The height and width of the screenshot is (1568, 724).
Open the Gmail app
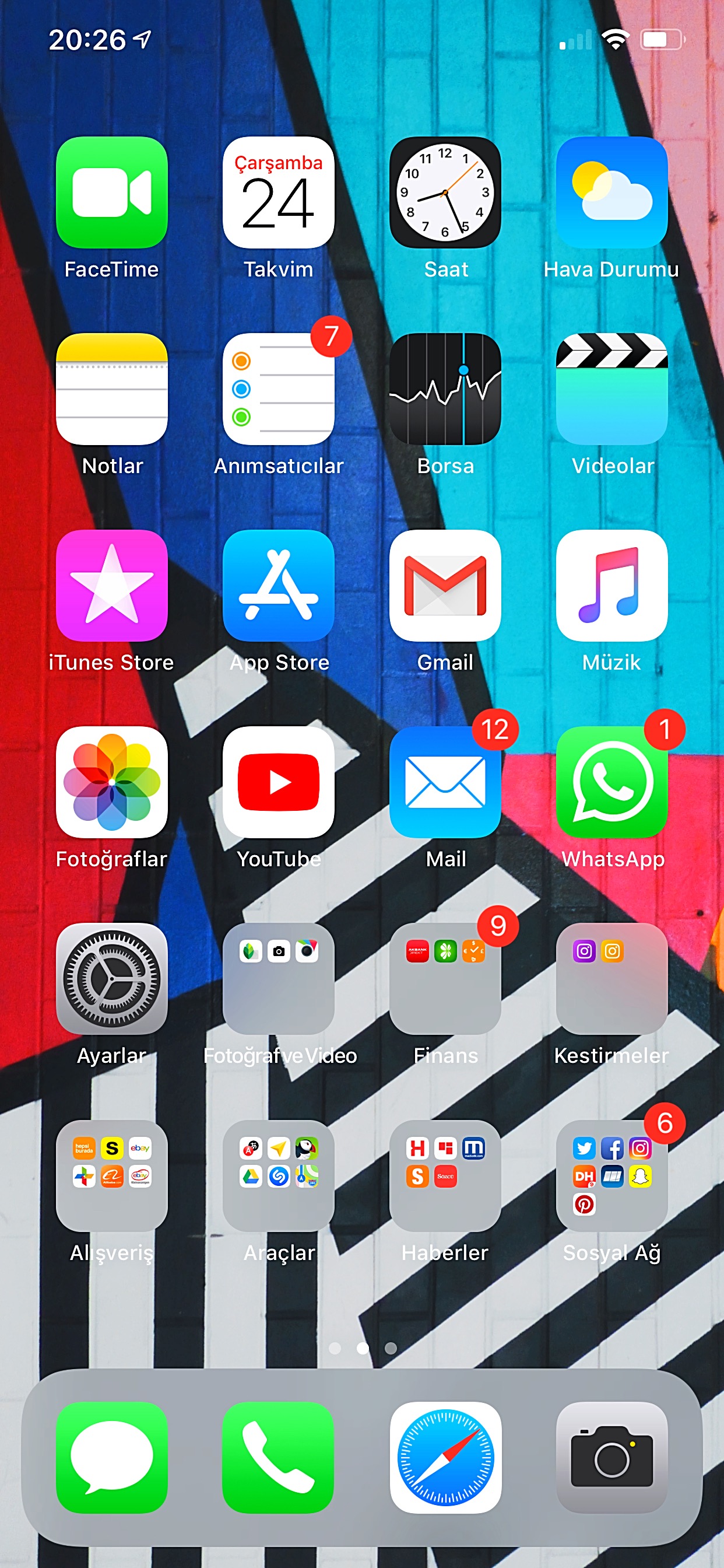tap(445, 586)
